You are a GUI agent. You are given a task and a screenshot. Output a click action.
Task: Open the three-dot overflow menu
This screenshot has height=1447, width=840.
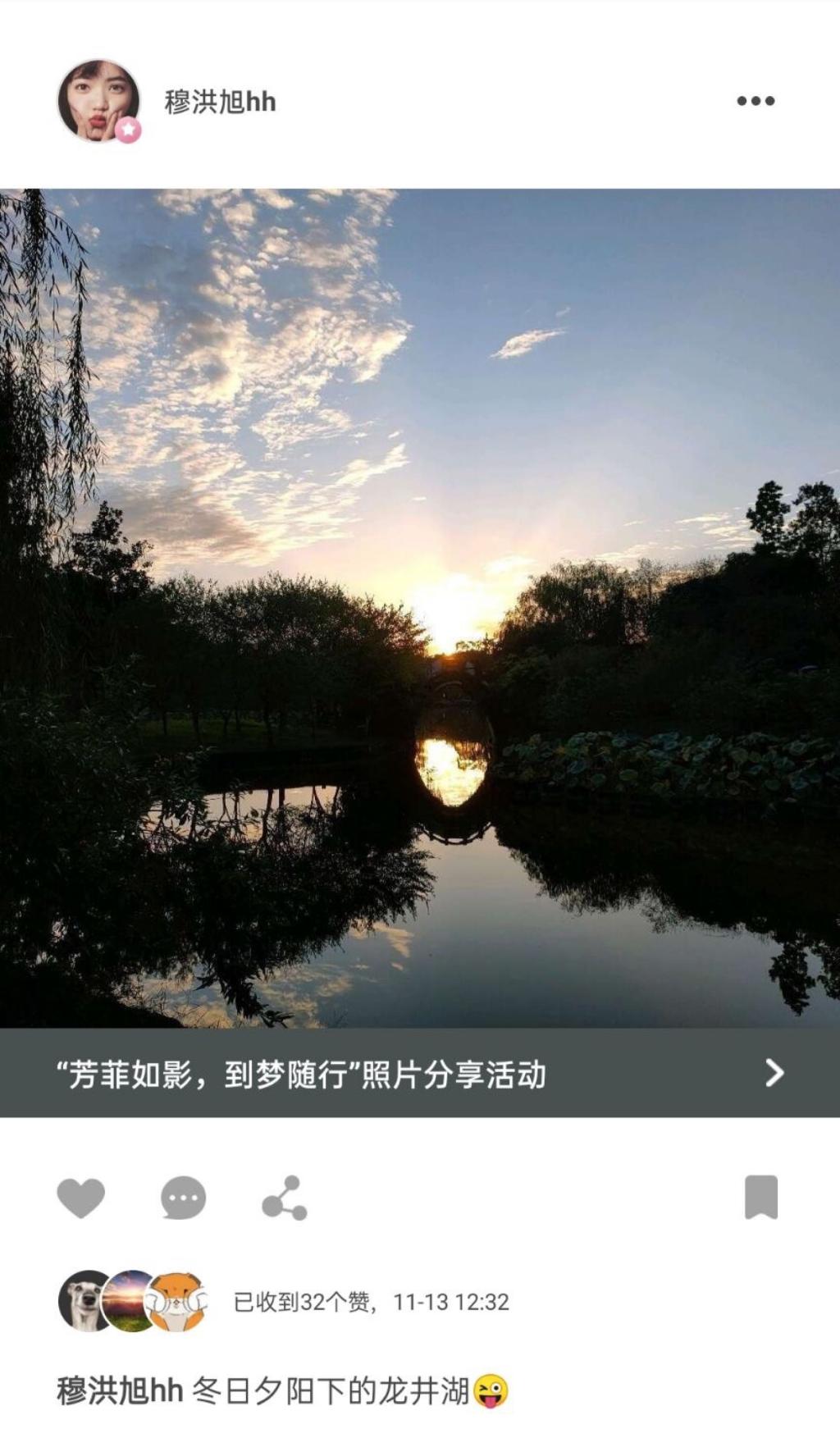(x=755, y=101)
